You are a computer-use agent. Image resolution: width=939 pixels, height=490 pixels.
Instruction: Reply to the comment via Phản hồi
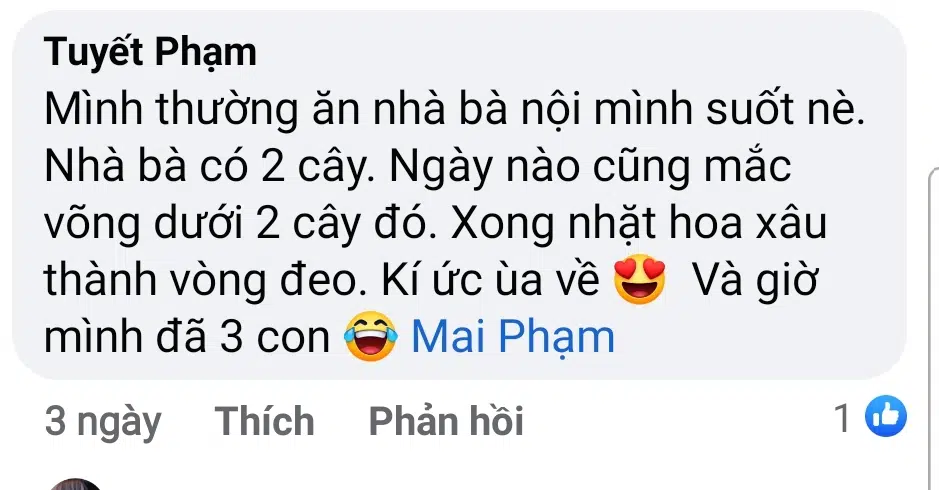point(445,422)
